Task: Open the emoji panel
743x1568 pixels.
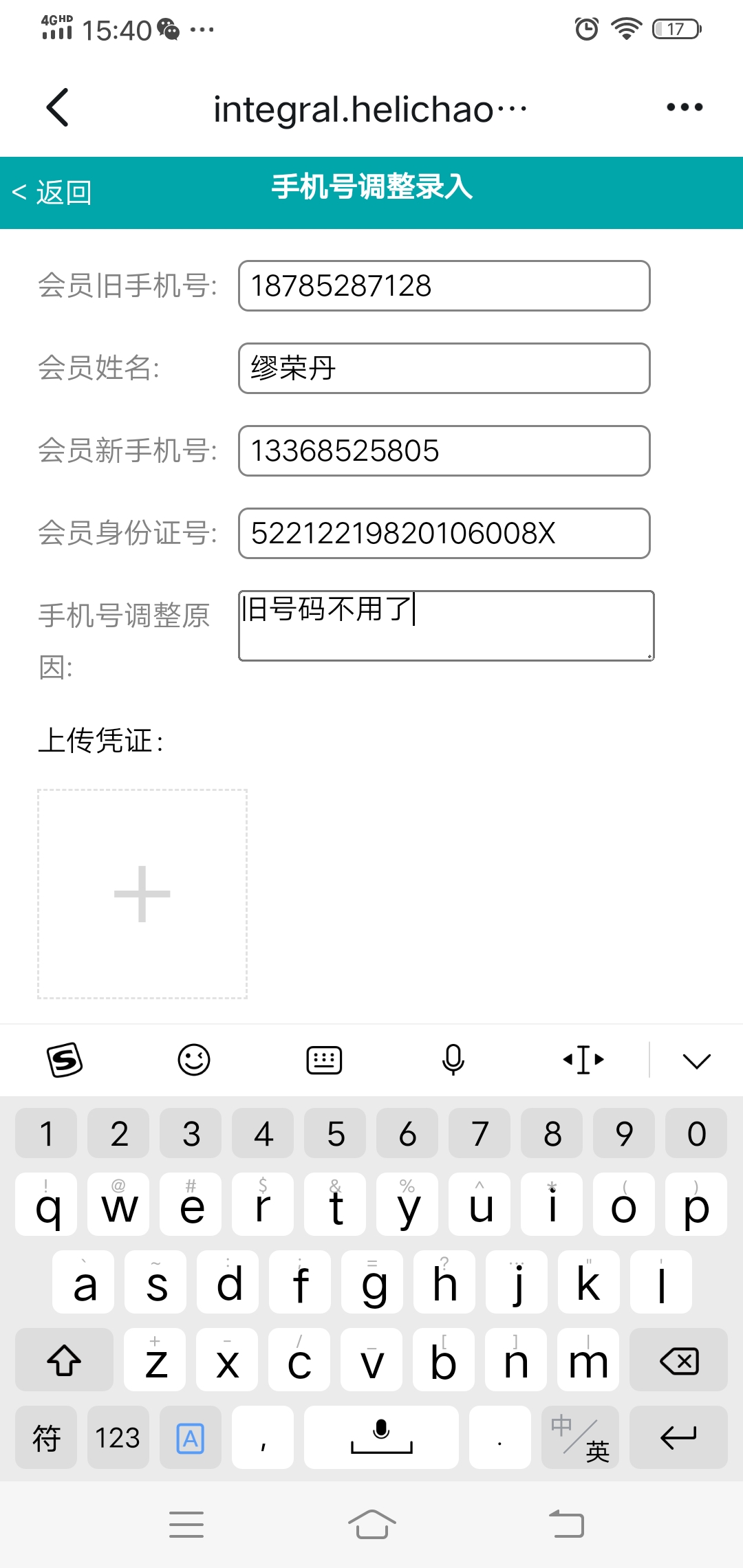Action: click(x=194, y=1060)
